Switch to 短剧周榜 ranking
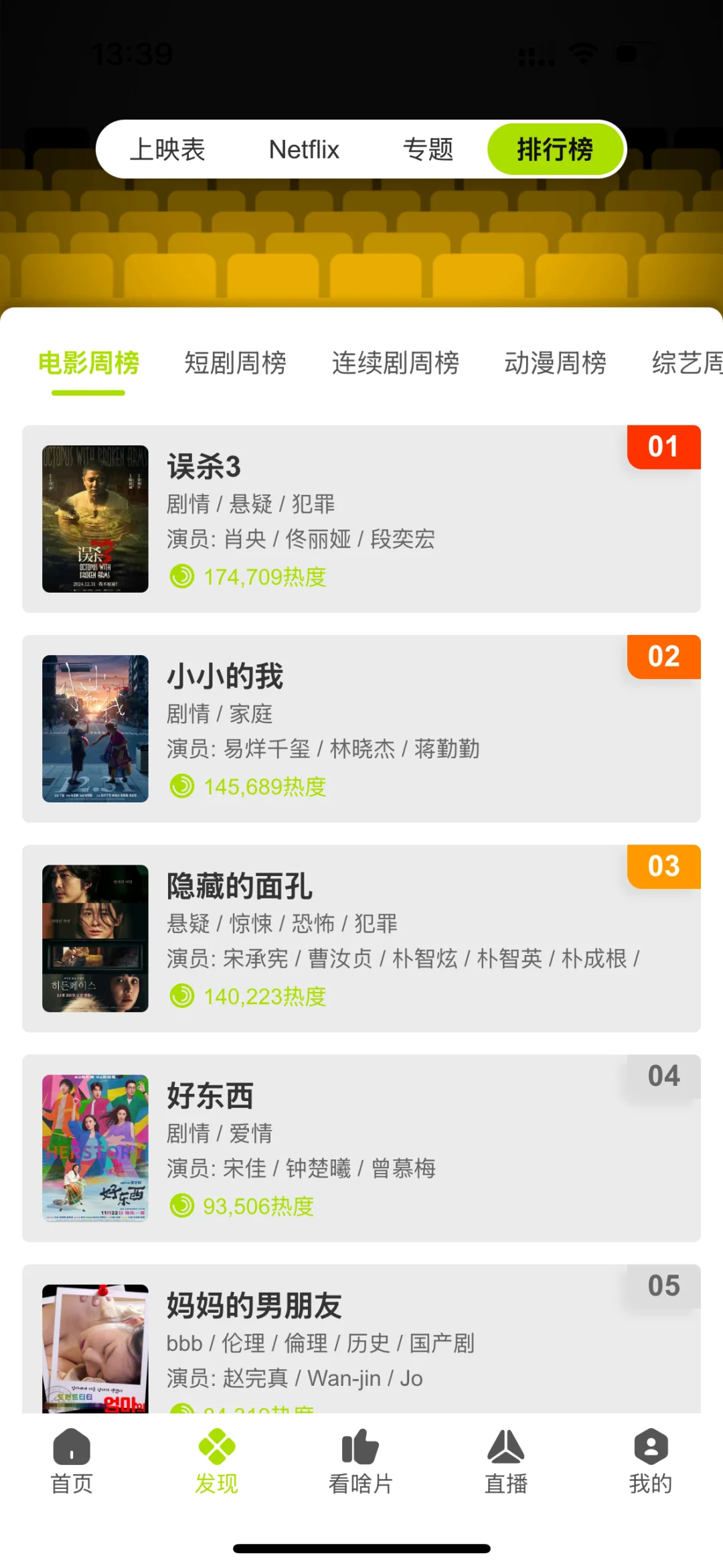The width and height of the screenshot is (723, 1568). 235,363
